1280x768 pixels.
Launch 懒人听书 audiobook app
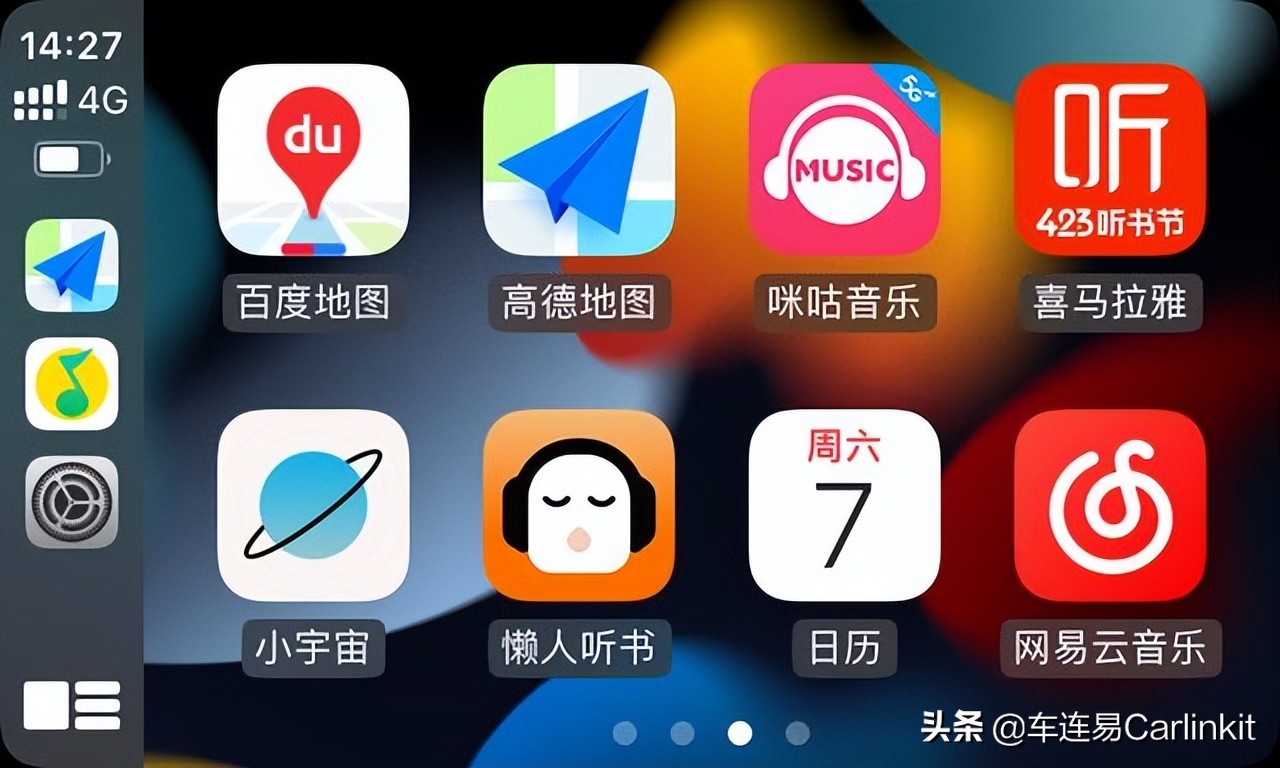[579, 505]
